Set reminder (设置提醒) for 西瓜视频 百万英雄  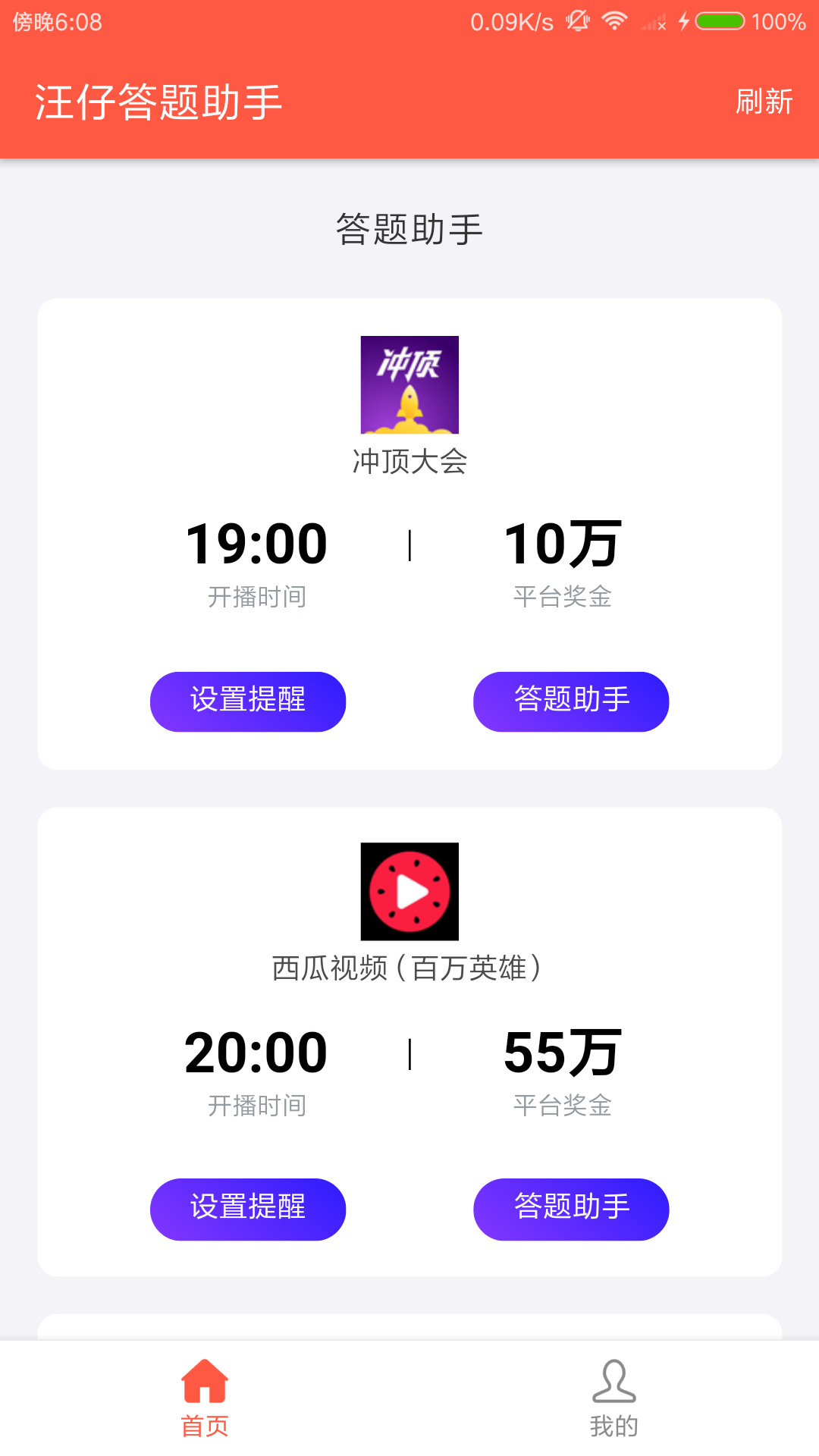point(248,1209)
